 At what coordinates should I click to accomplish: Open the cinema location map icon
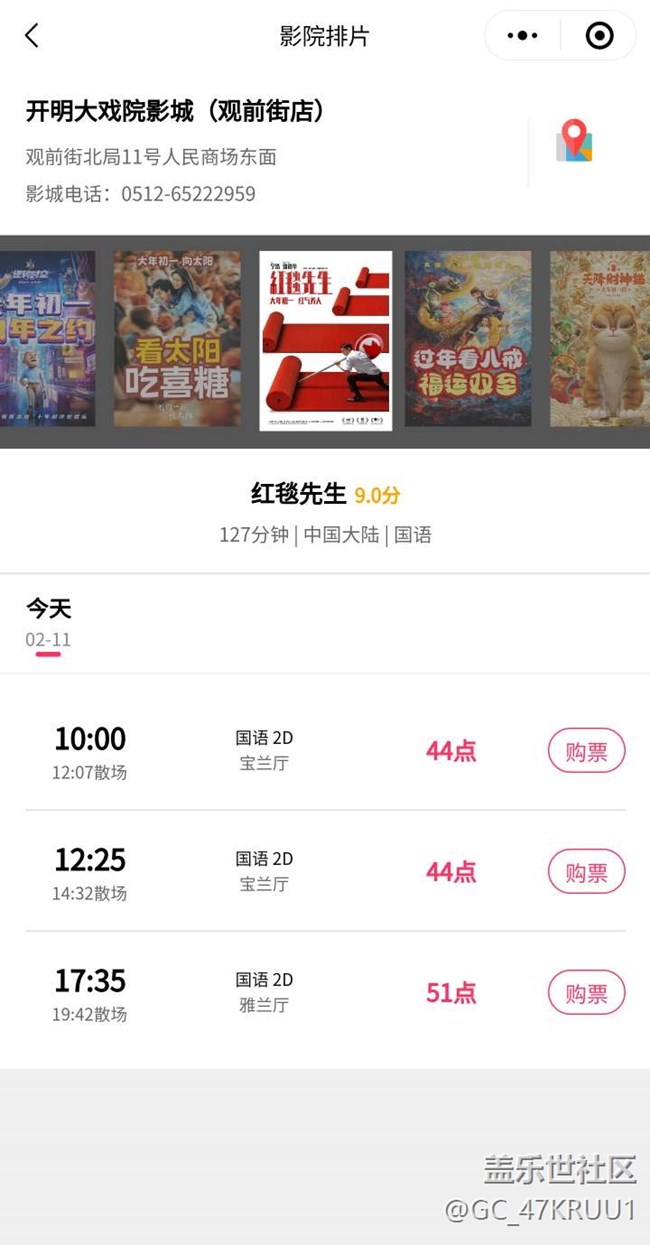pos(574,141)
